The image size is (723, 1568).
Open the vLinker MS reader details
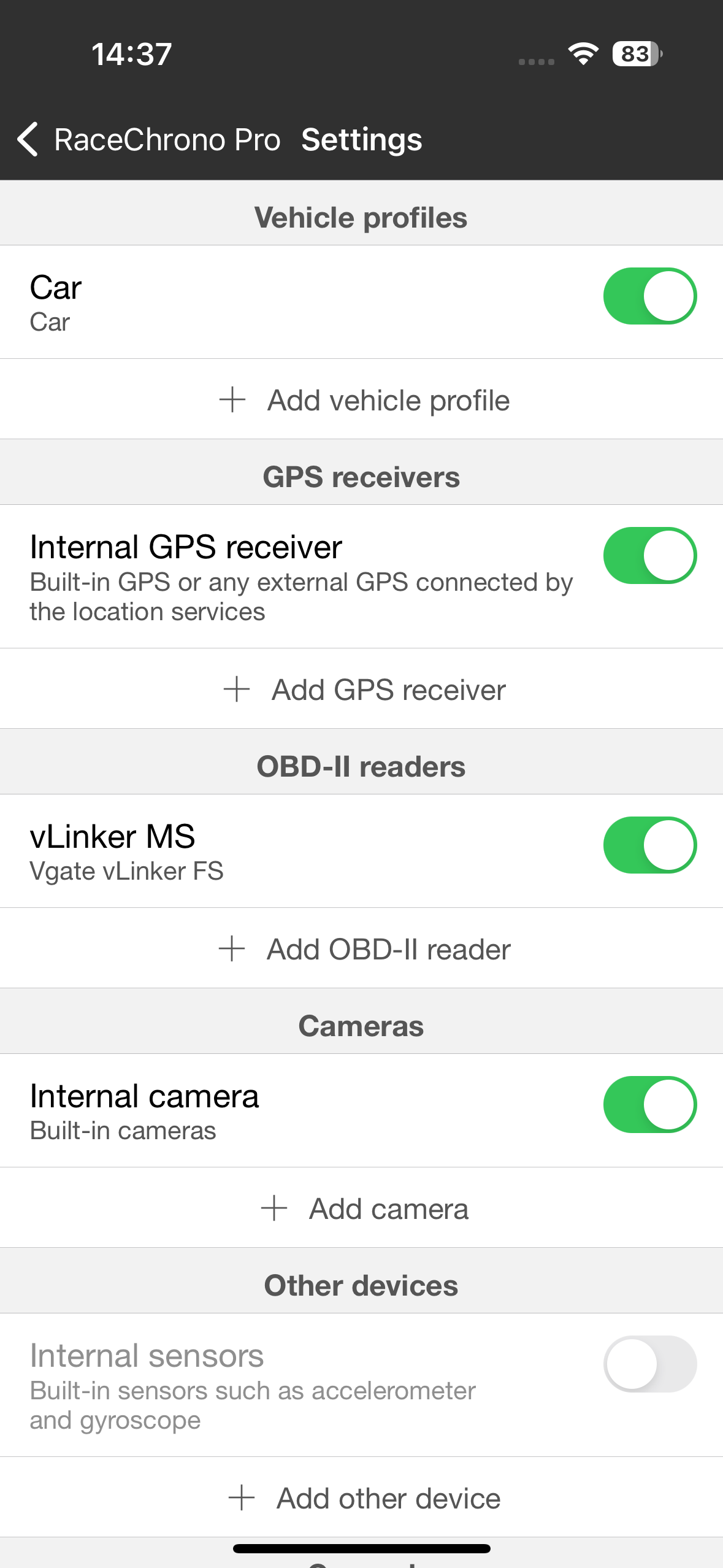coord(245,851)
